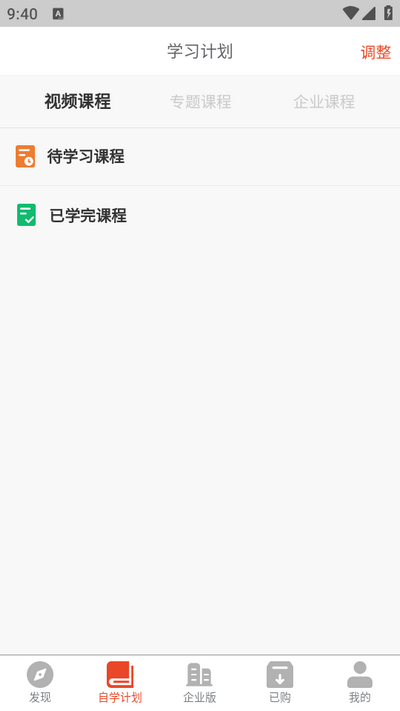Open the 已学完课程 row
400x711 pixels.
200,215
